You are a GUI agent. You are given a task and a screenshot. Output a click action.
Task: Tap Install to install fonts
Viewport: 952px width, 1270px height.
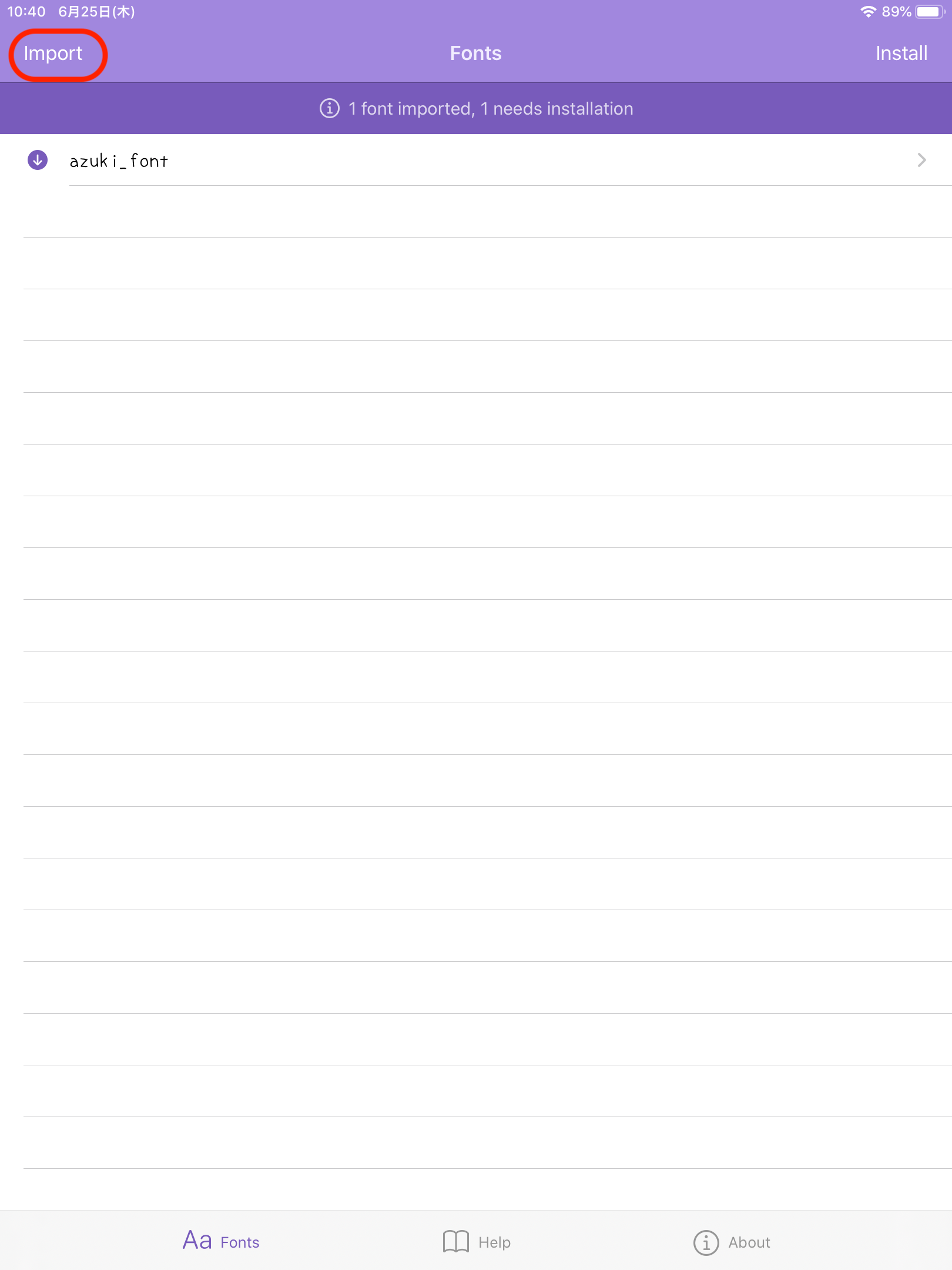(901, 54)
